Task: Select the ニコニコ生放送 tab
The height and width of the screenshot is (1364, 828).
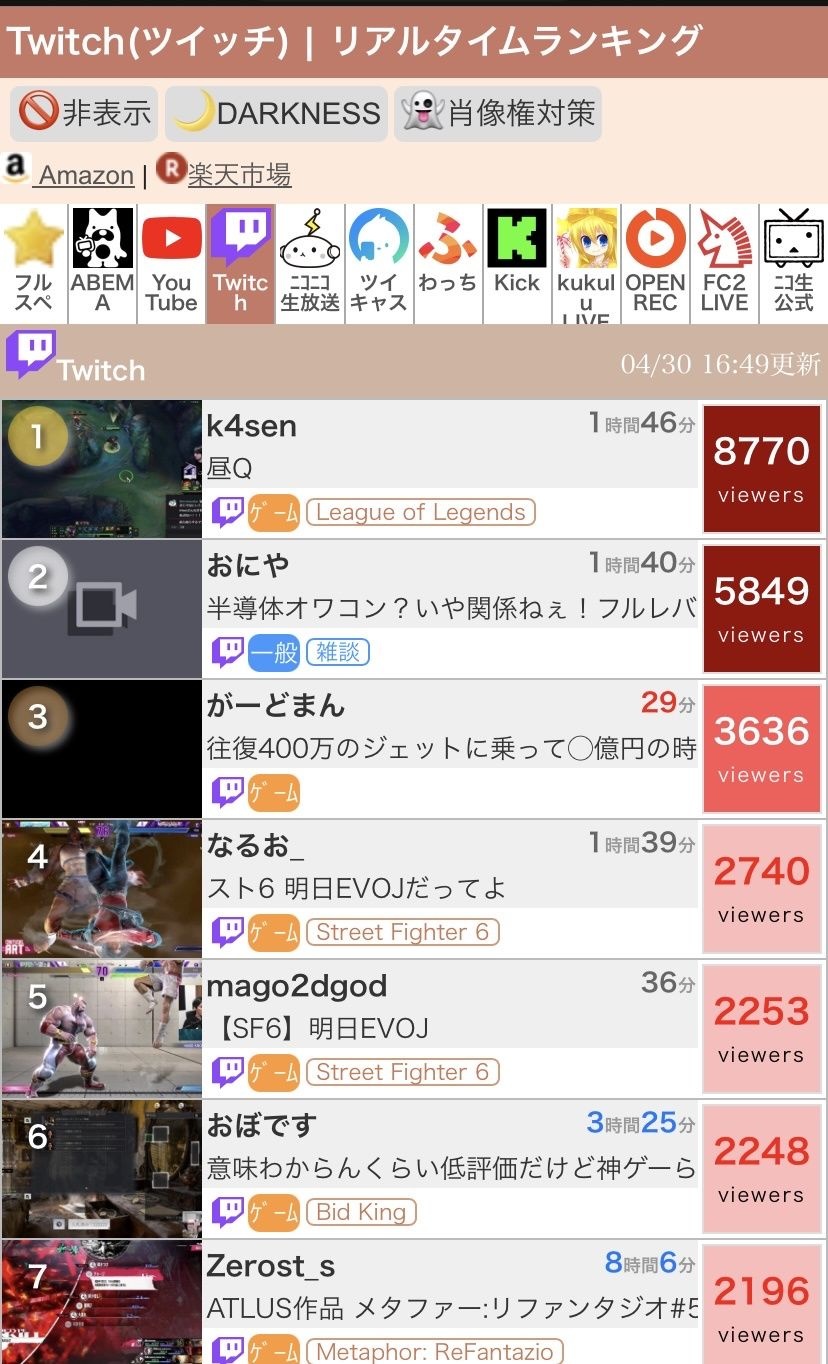Action: [x=310, y=264]
